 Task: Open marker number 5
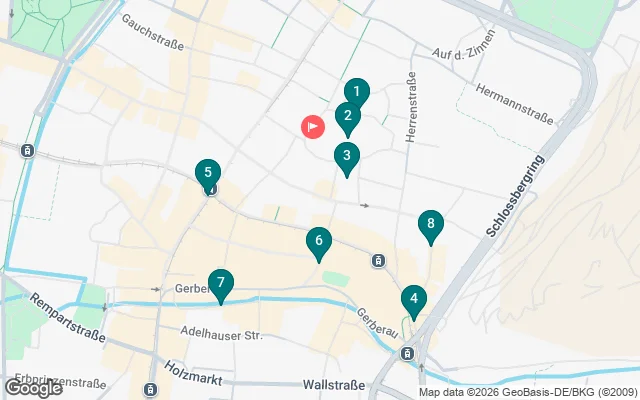point(207,173)
